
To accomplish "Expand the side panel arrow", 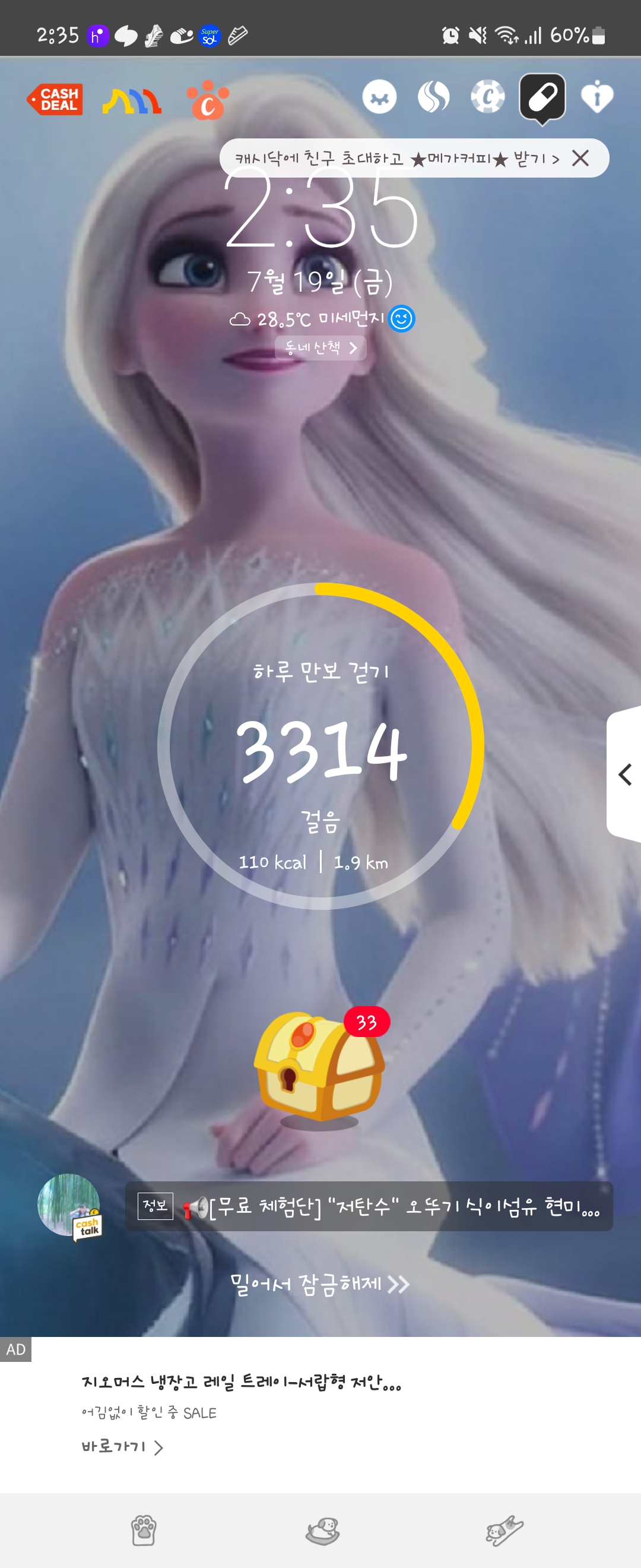I will (625, 774).
